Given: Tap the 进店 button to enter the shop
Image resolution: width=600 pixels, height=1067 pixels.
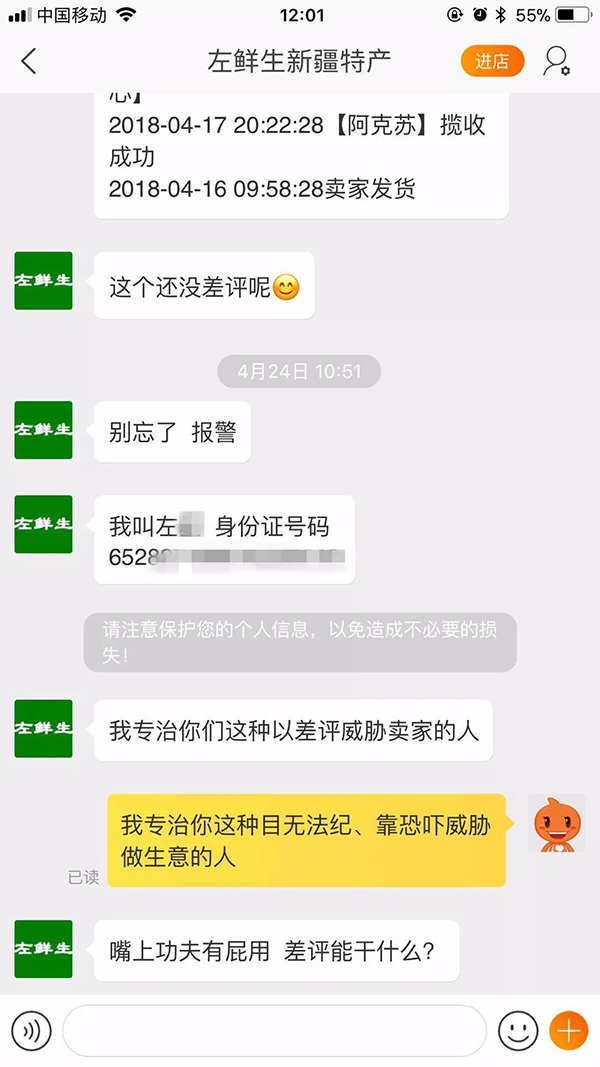Looking at the screenshot, I should coord(492,61).
